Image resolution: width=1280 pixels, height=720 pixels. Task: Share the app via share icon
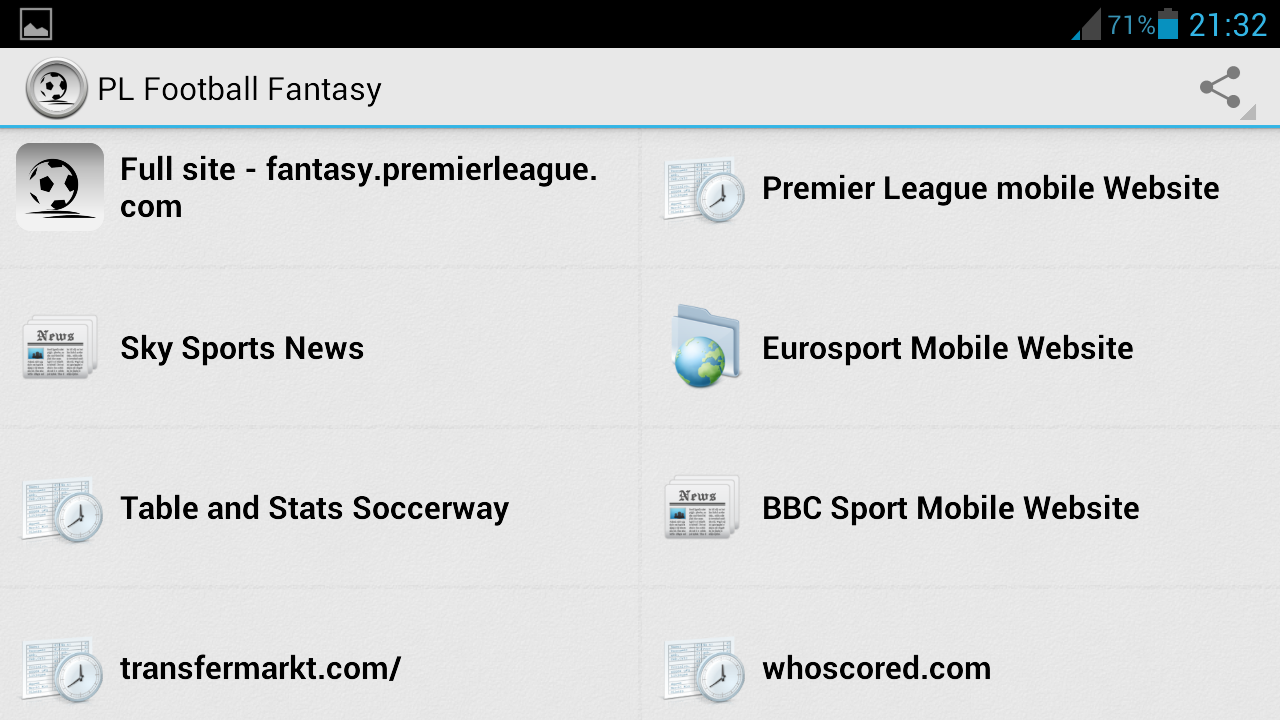coord(1220,88)
